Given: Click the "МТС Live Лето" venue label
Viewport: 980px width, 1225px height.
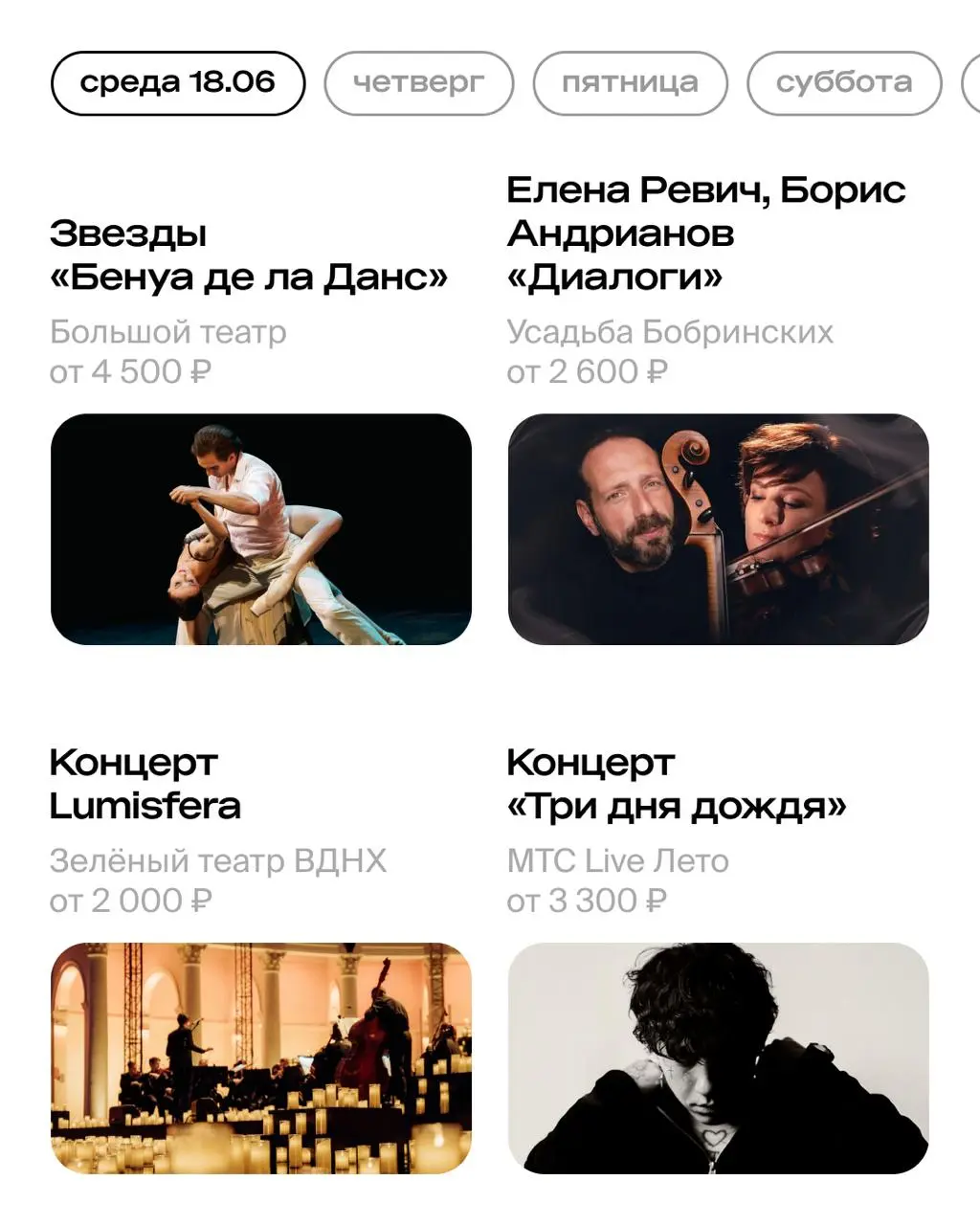Looking at the screenshot, I should (x=617, y=860).
